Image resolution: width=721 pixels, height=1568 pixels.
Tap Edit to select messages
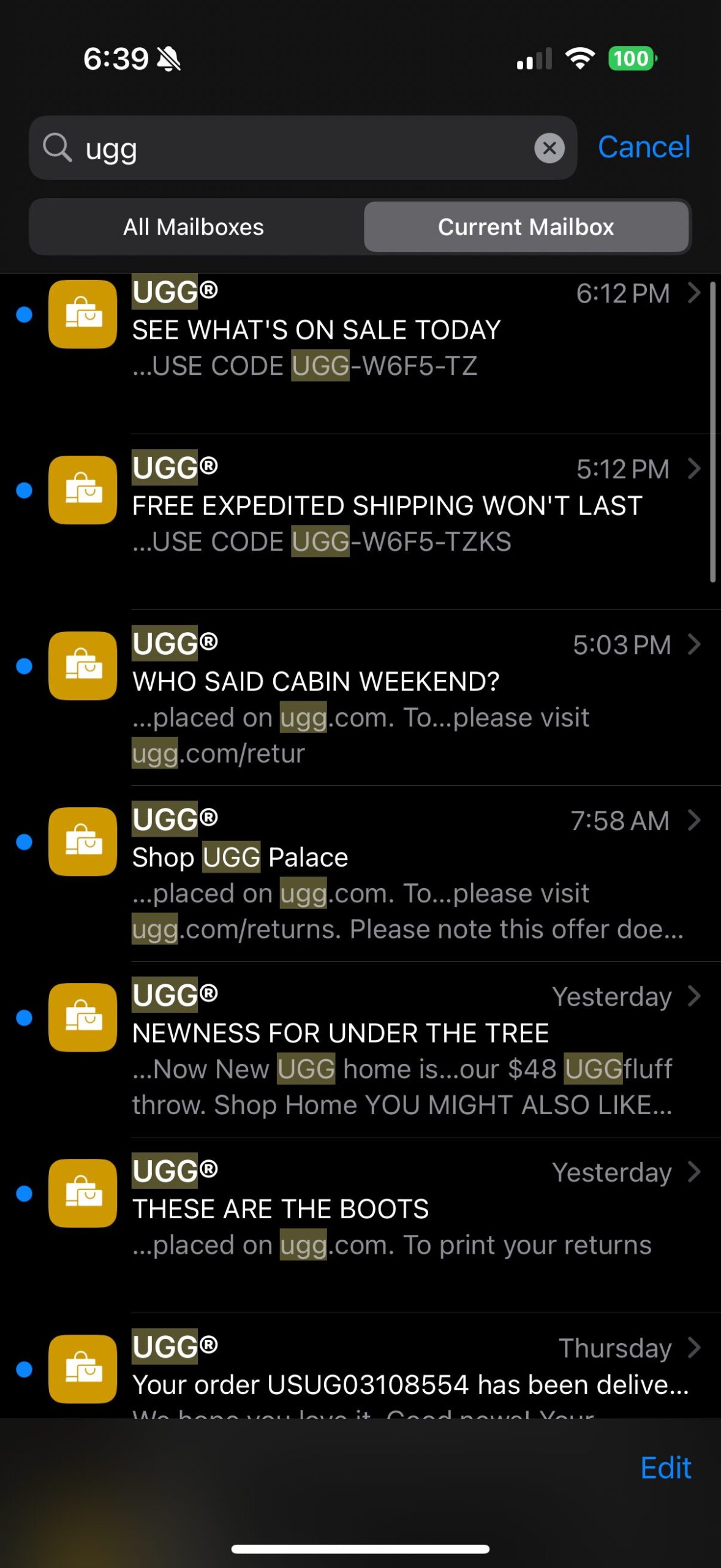coord(665,1468)
